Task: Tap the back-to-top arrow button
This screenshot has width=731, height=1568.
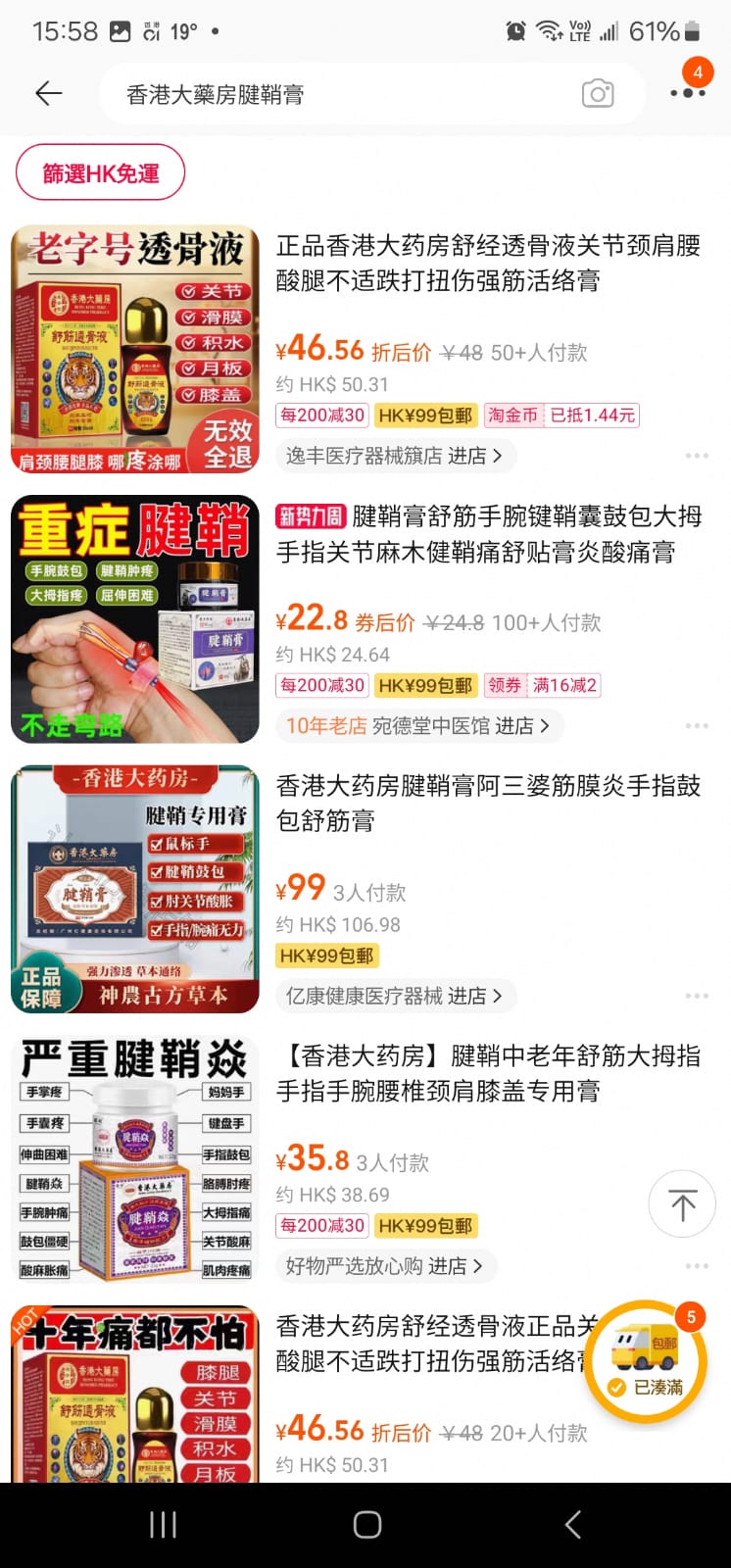Action: point(682,1203)
